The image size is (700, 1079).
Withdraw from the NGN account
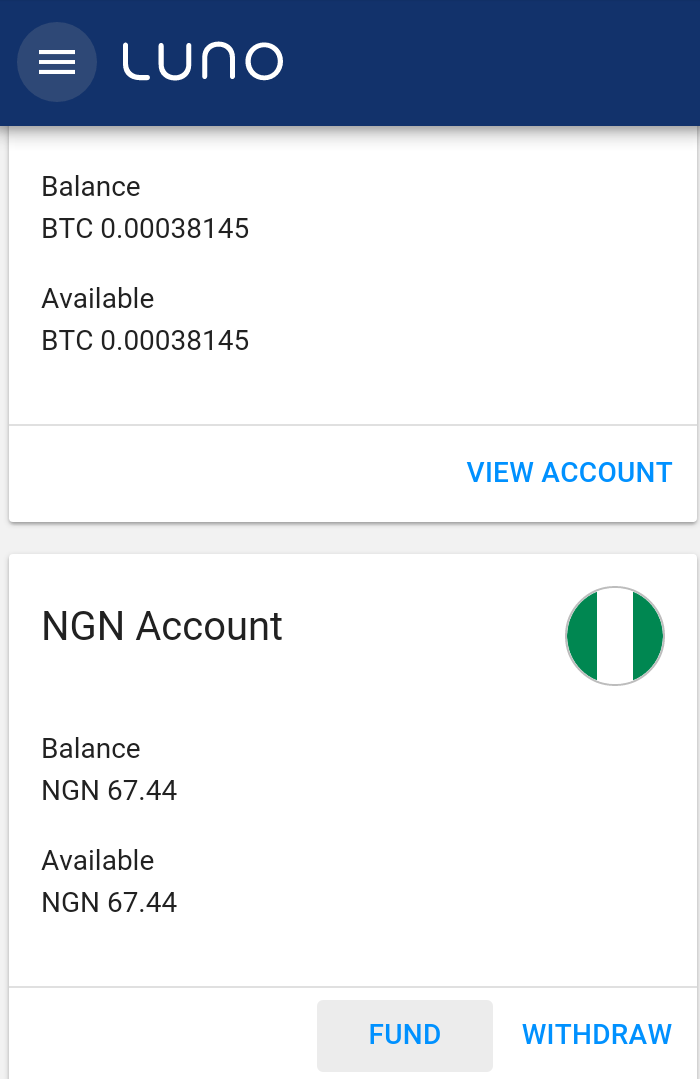click(x=597, y=1034)
